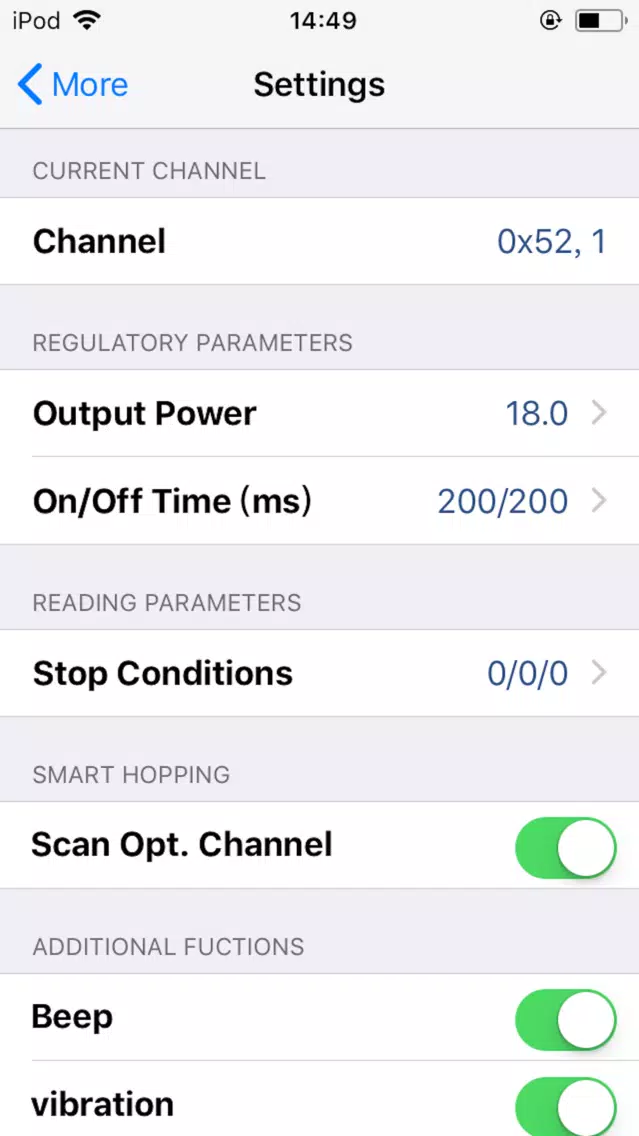Toggle the vibration switch off

point(565,1106)
